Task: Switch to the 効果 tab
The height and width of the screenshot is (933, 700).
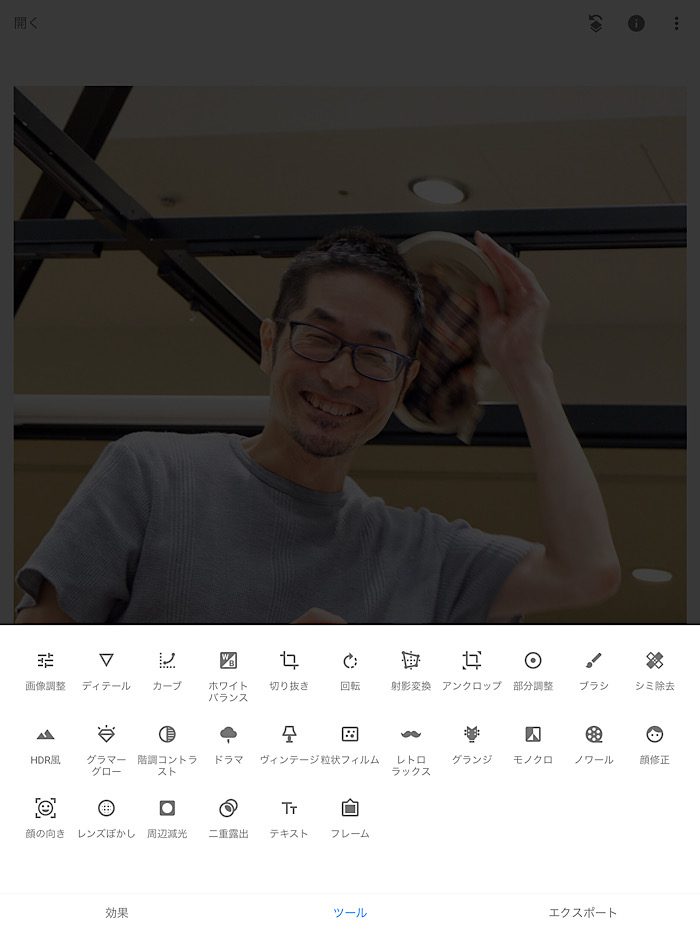Action: click(117, 912)
